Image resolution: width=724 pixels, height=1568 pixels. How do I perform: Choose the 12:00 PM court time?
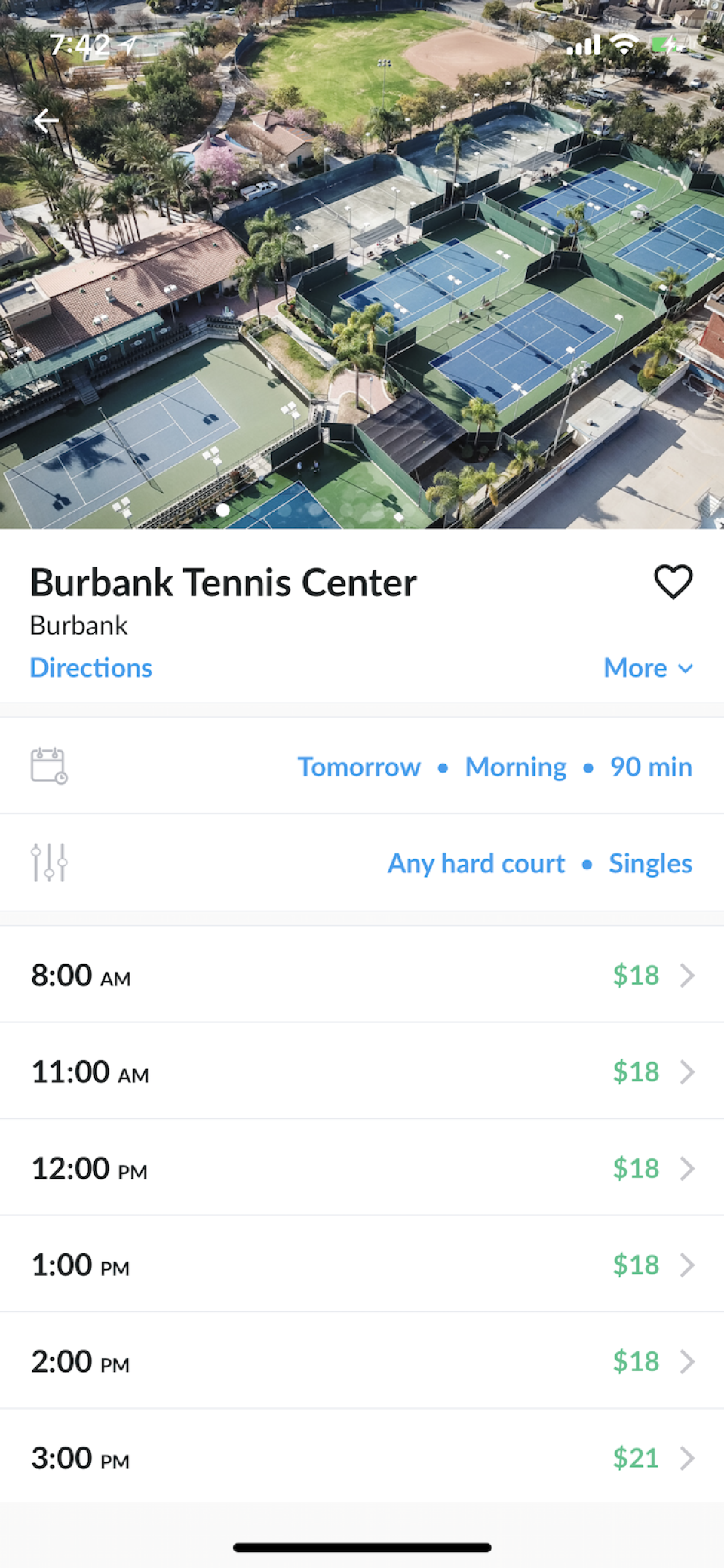coord(362,1168)
